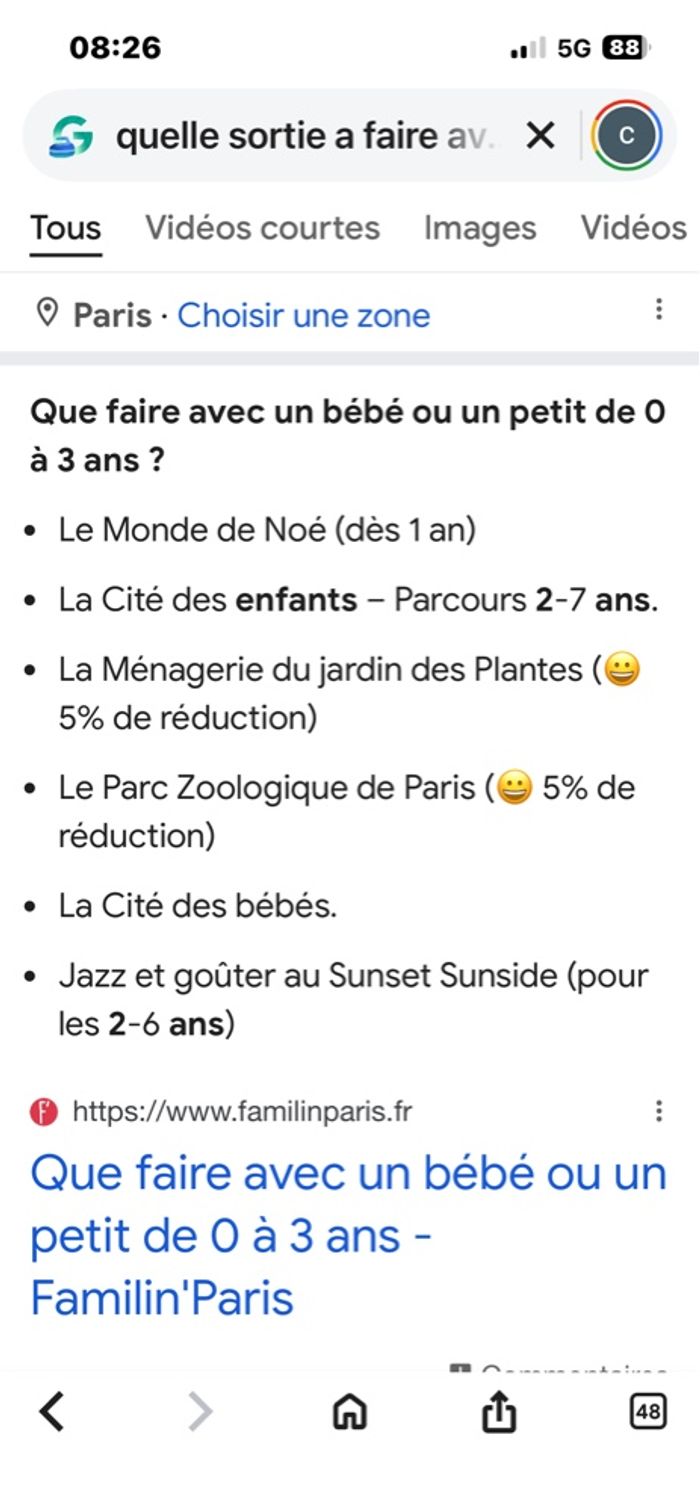Switch to the Vidéos tab

pos(634,228)
